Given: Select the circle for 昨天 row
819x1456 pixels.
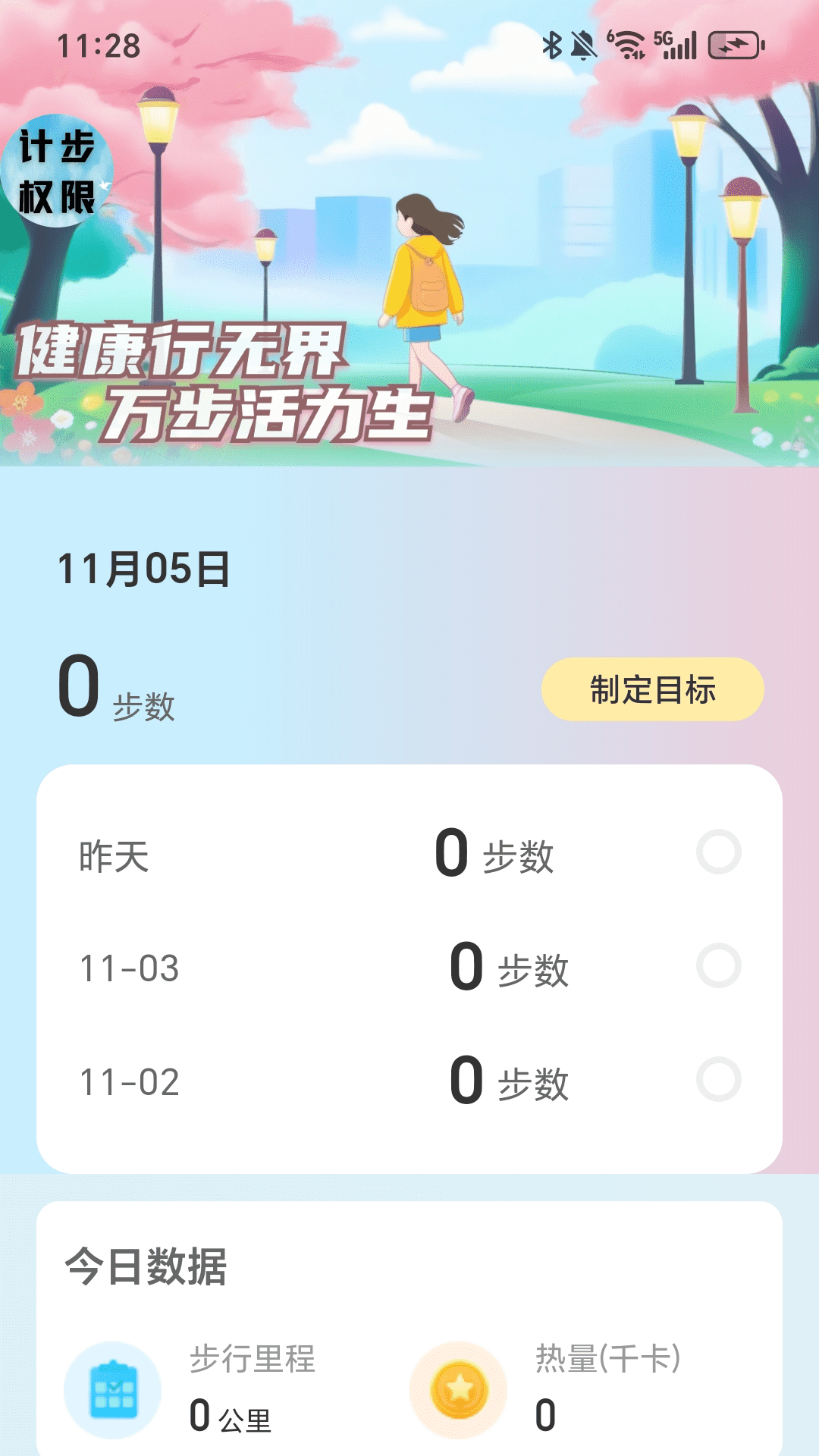Looking at the screenshot, I should 718,852.
